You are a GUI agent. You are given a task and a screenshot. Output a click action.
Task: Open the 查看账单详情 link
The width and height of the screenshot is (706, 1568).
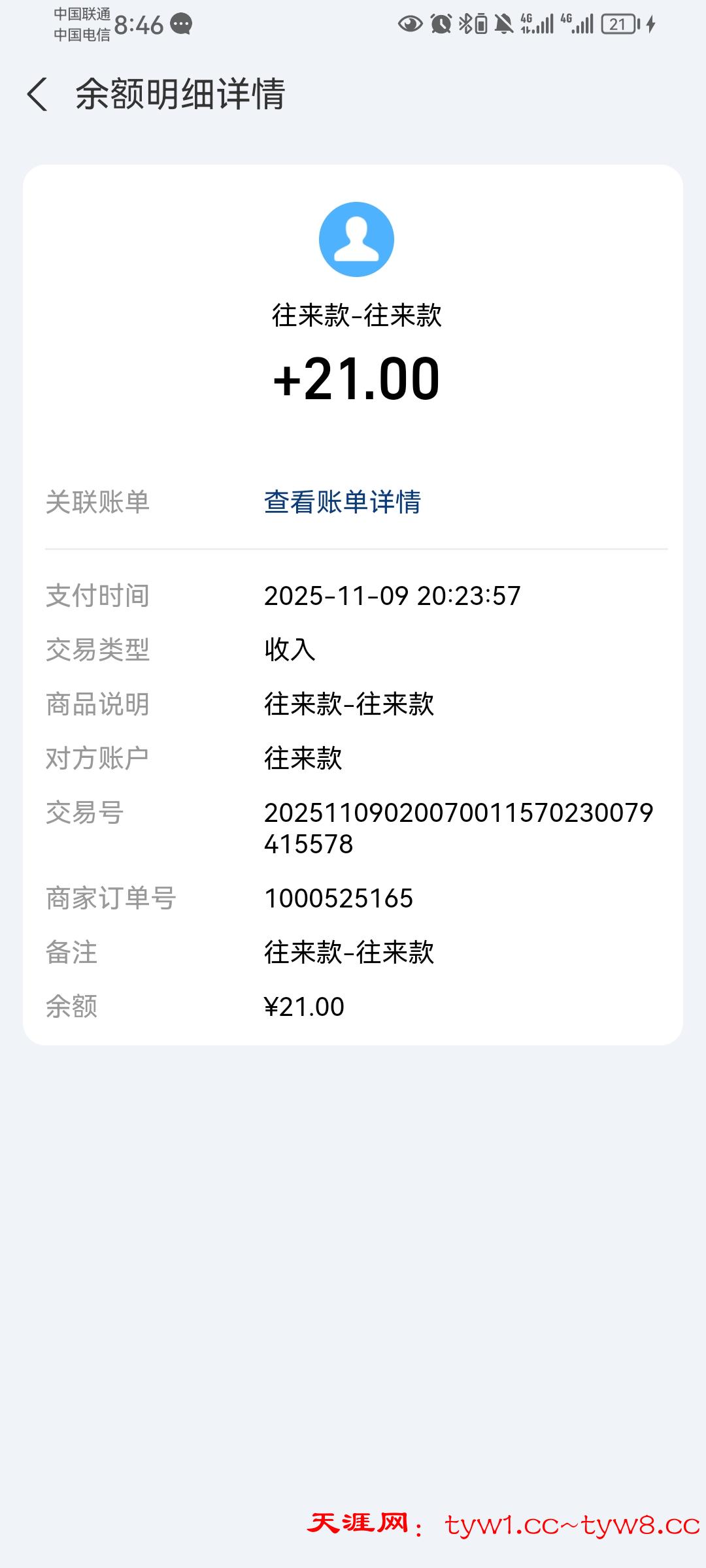[342, 502]
